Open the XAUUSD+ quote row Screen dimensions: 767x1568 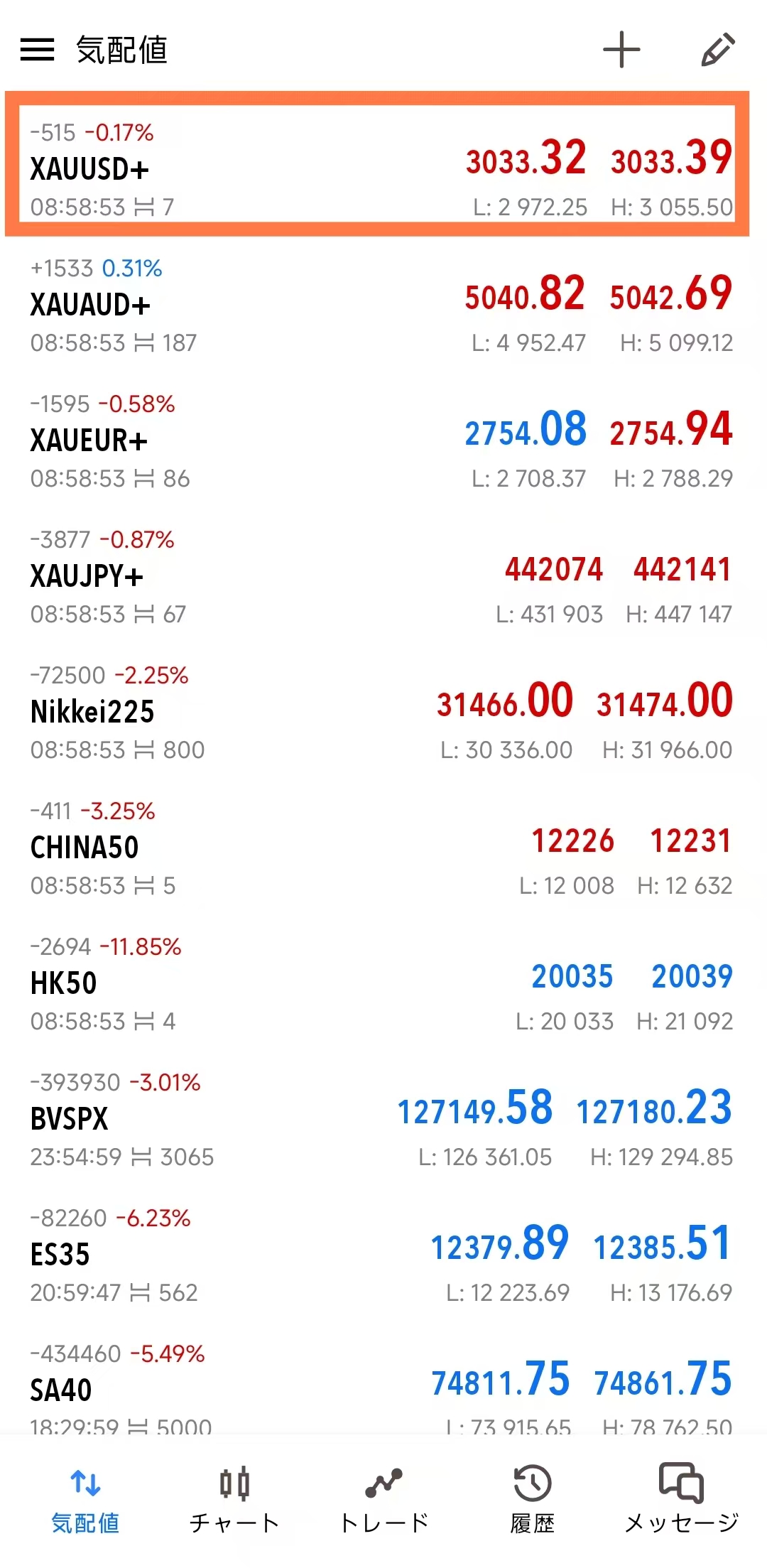pyautogui.click(x=376, y=169)
